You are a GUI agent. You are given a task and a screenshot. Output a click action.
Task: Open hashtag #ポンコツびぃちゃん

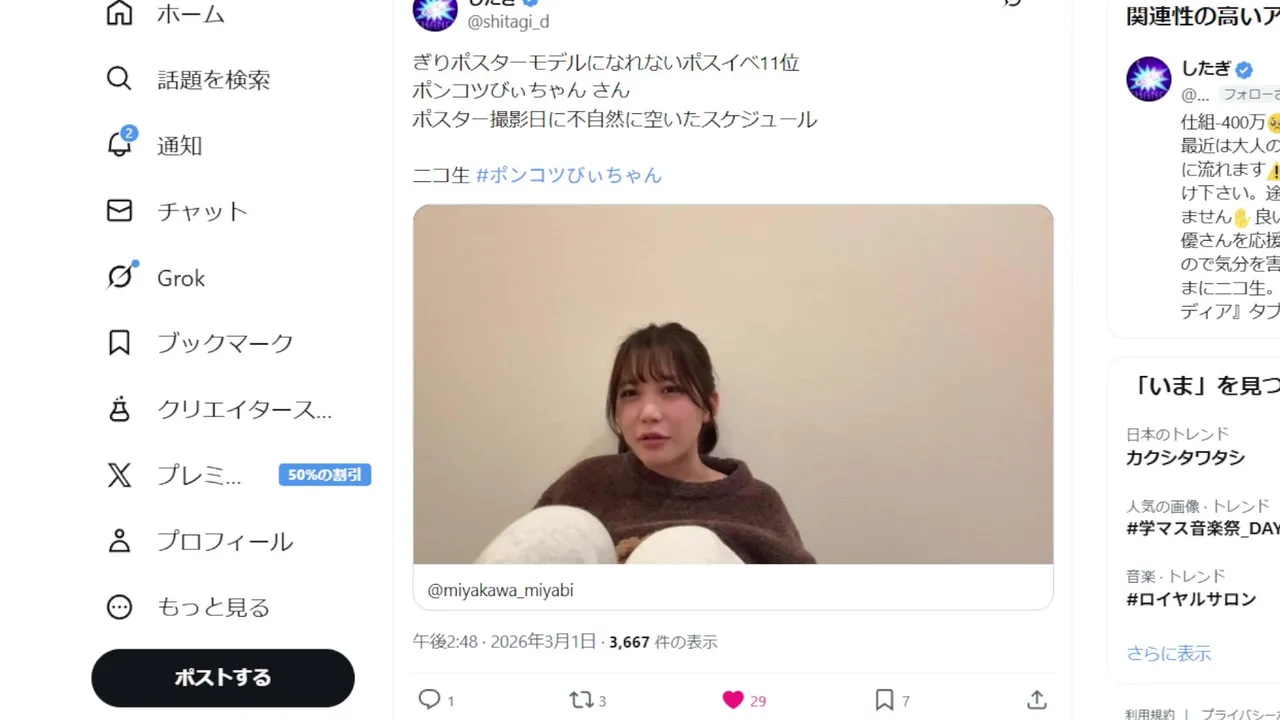[569, 175]
